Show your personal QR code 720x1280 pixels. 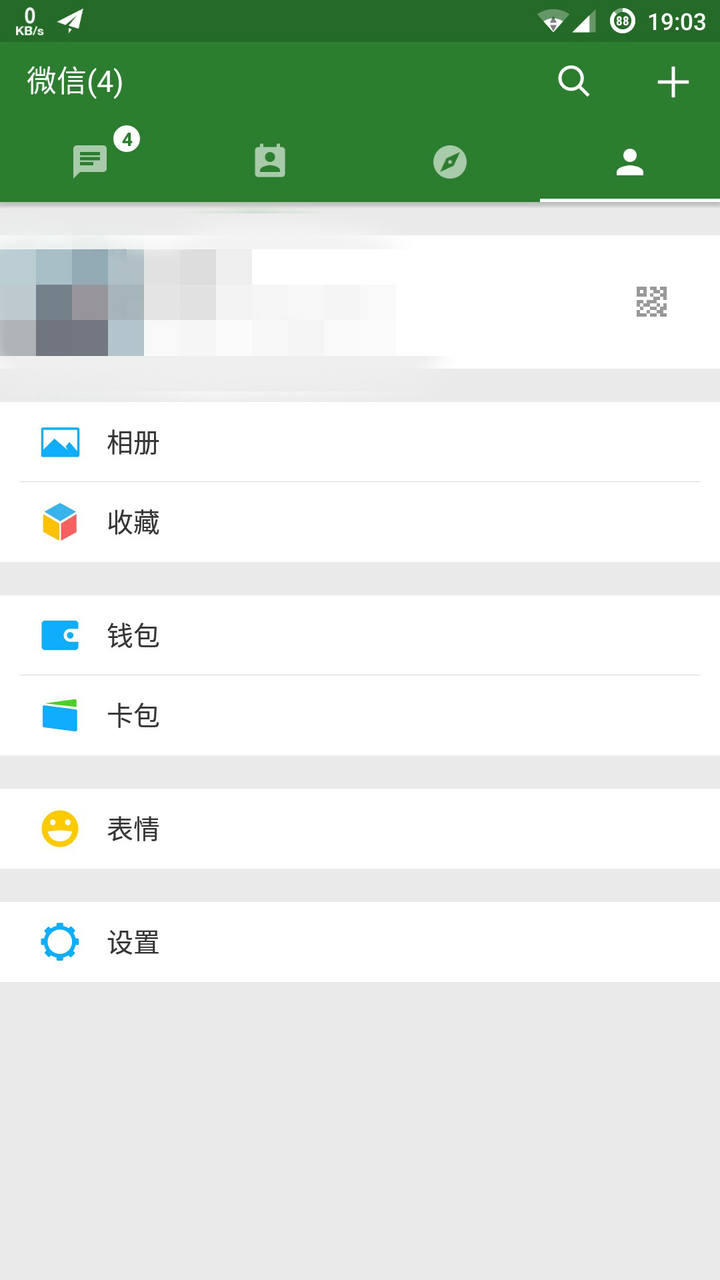[x=649, y=301]
